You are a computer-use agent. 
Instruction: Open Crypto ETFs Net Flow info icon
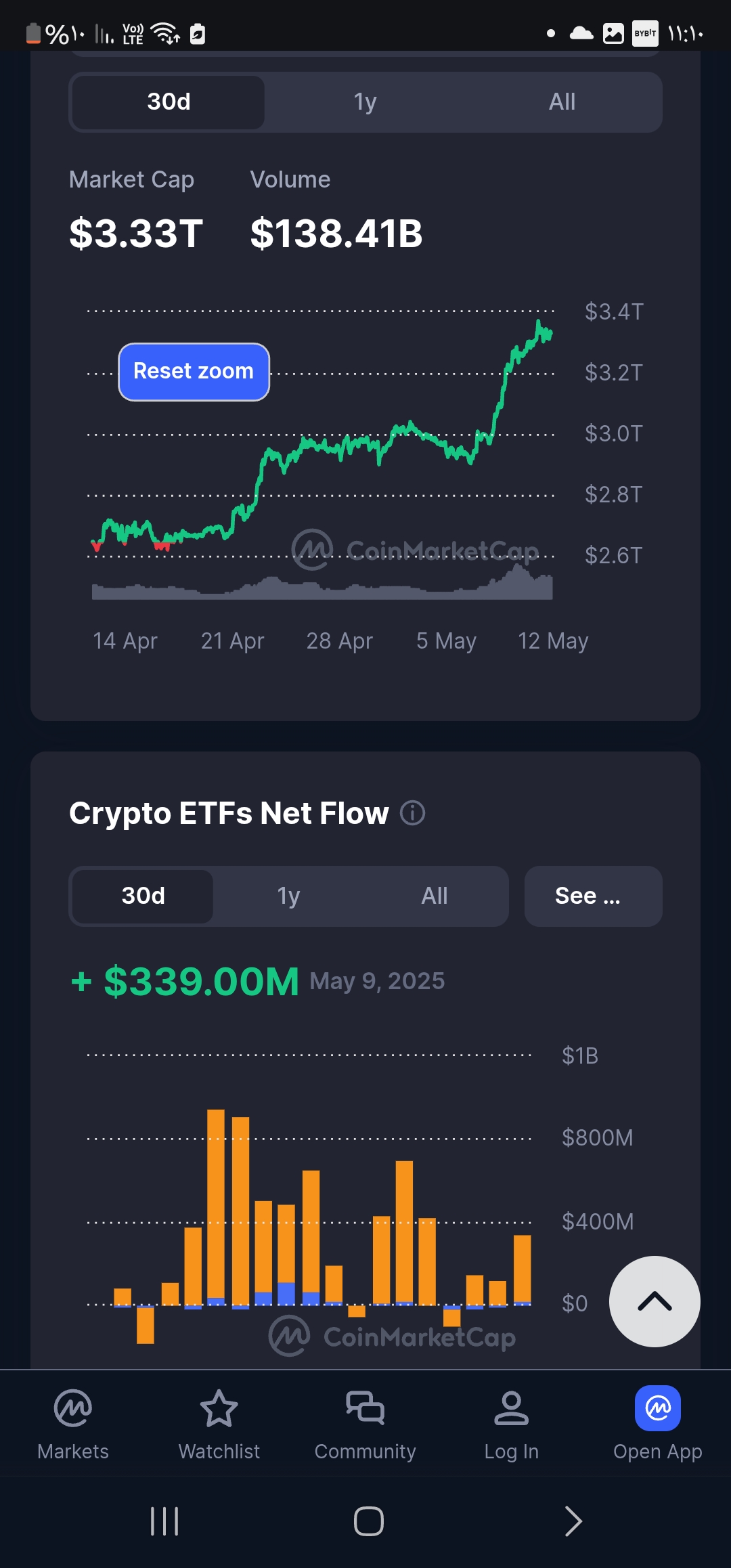[412, 812]
